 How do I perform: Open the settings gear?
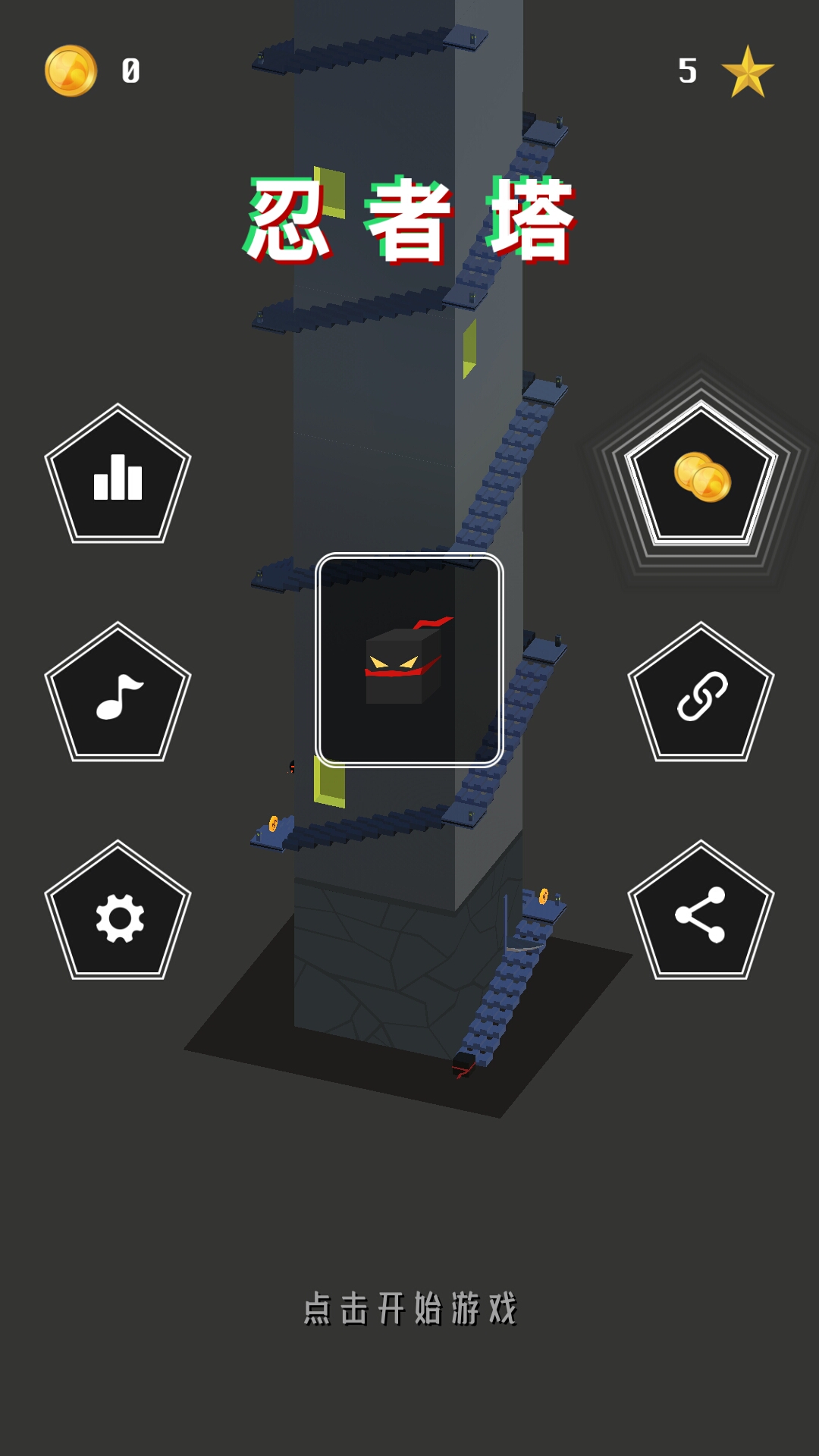(x=118, y=915)
